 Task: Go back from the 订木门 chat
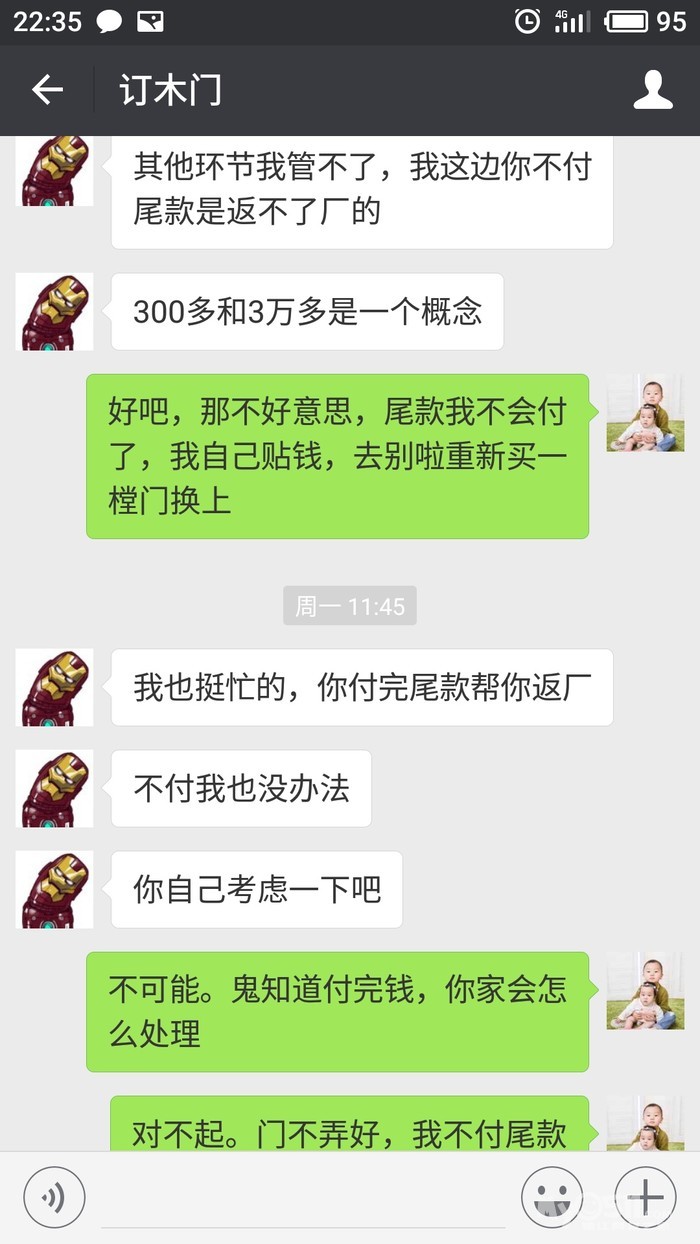(47, 90)
